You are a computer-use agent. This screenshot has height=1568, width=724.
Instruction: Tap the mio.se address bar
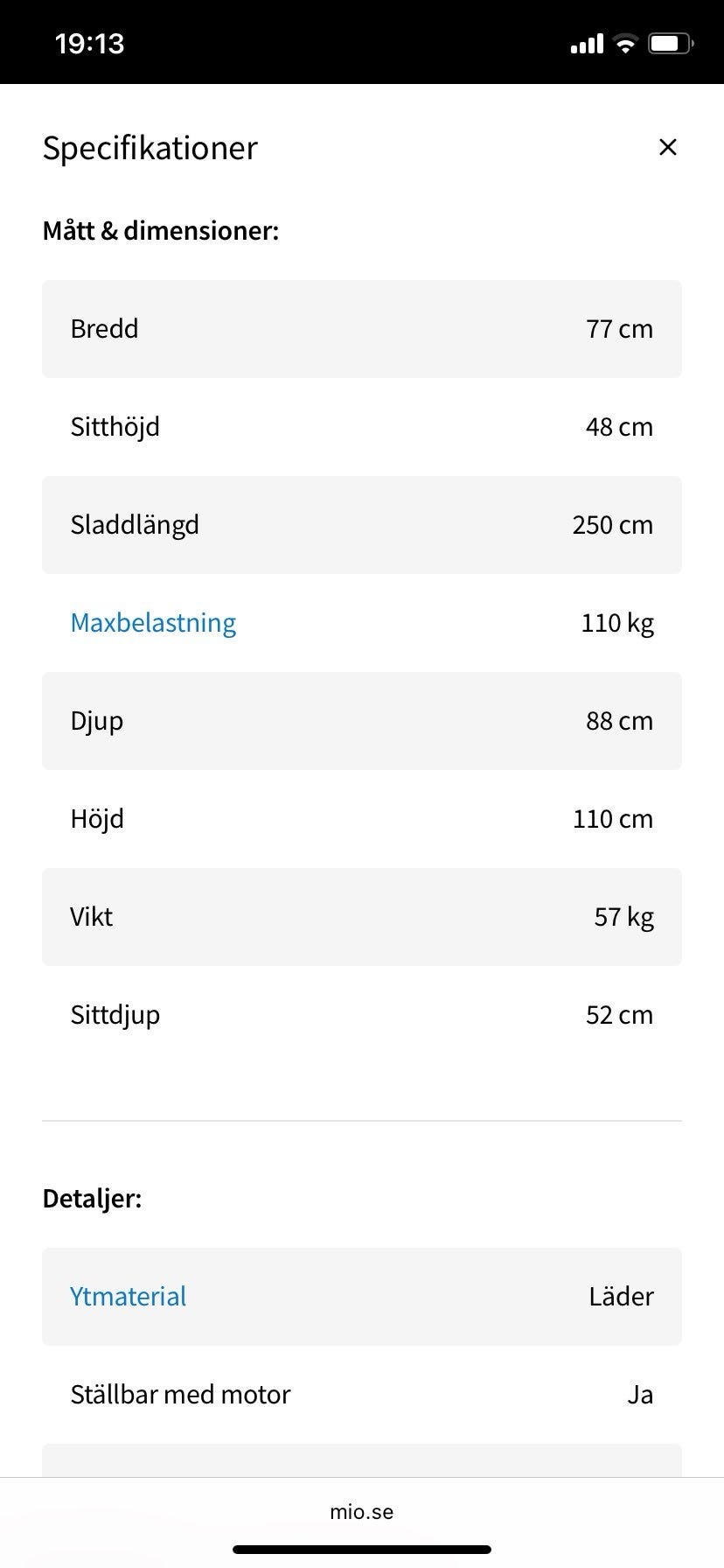point(361,1512)
